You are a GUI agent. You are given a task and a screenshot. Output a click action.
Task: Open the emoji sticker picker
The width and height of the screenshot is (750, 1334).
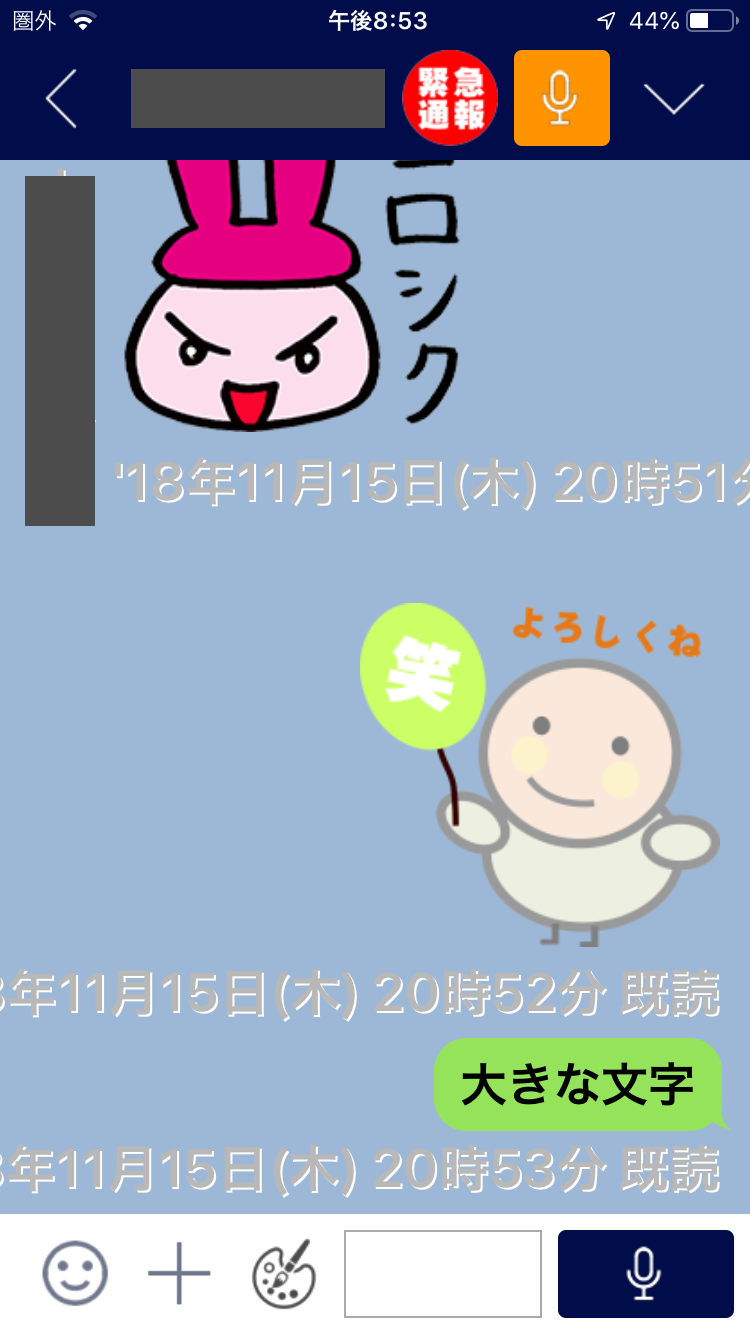coord(75,1273)
